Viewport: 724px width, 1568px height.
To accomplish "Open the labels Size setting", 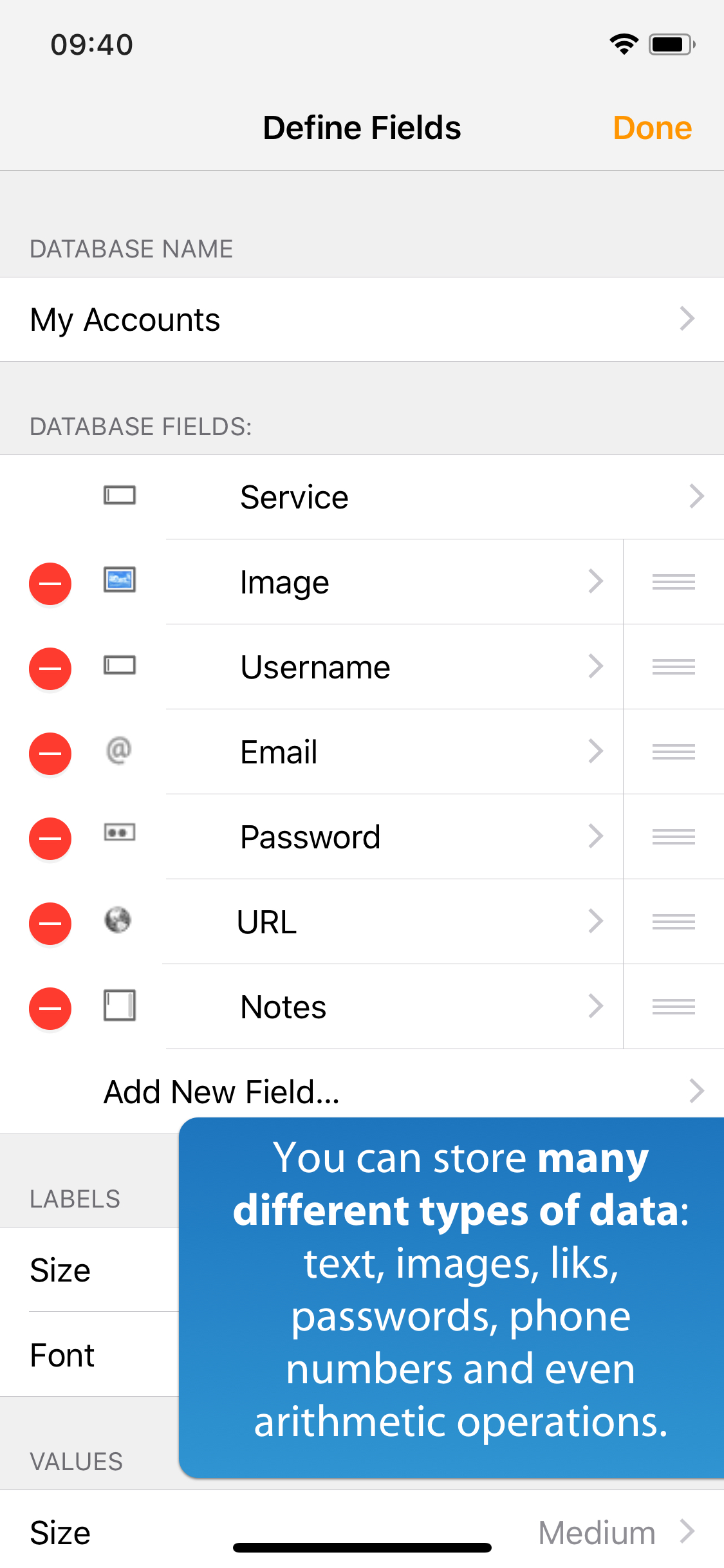I will point(90,1270).
